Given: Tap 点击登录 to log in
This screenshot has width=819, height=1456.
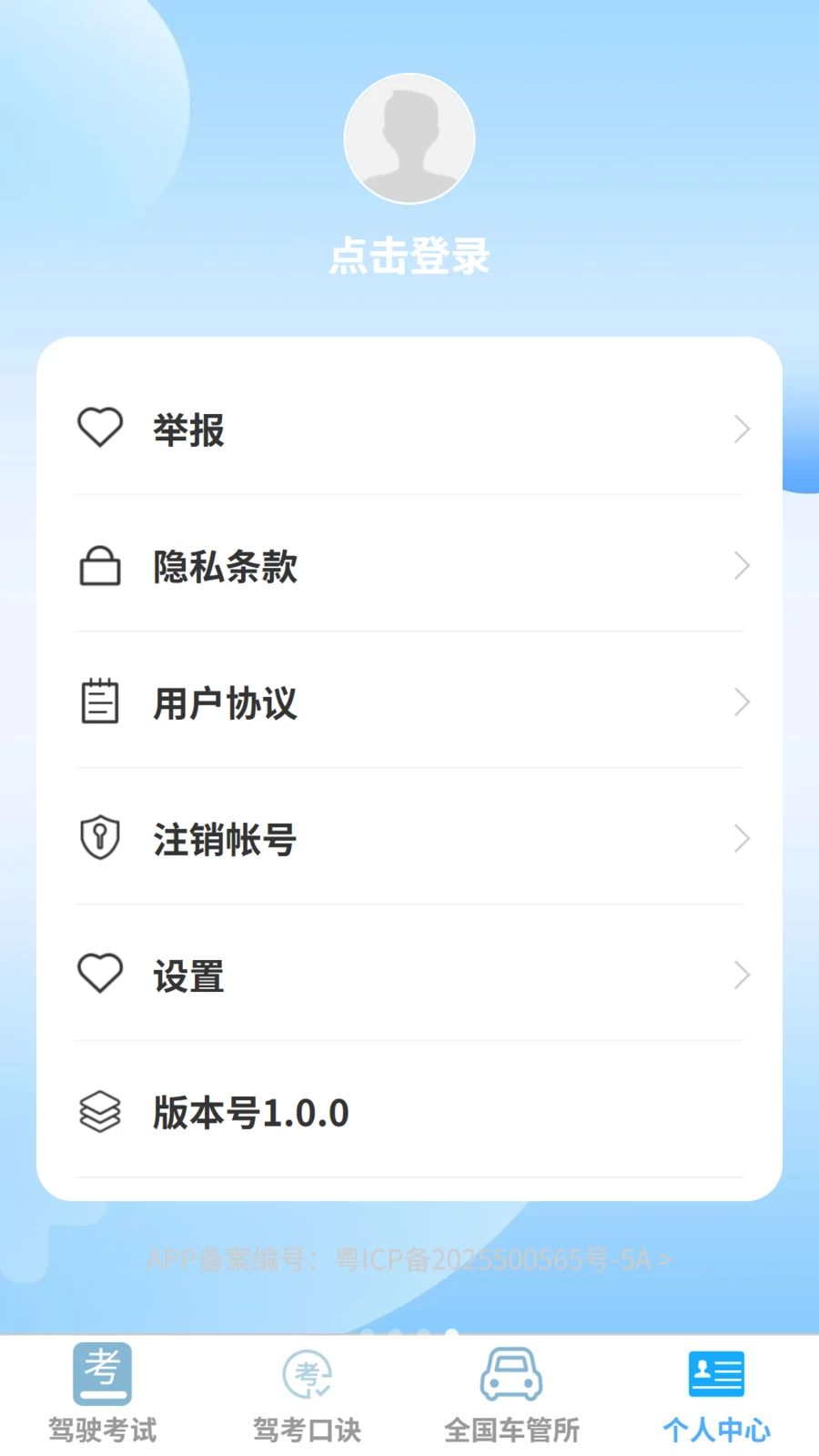Looking at the screenshot, I should pos(409,256).
